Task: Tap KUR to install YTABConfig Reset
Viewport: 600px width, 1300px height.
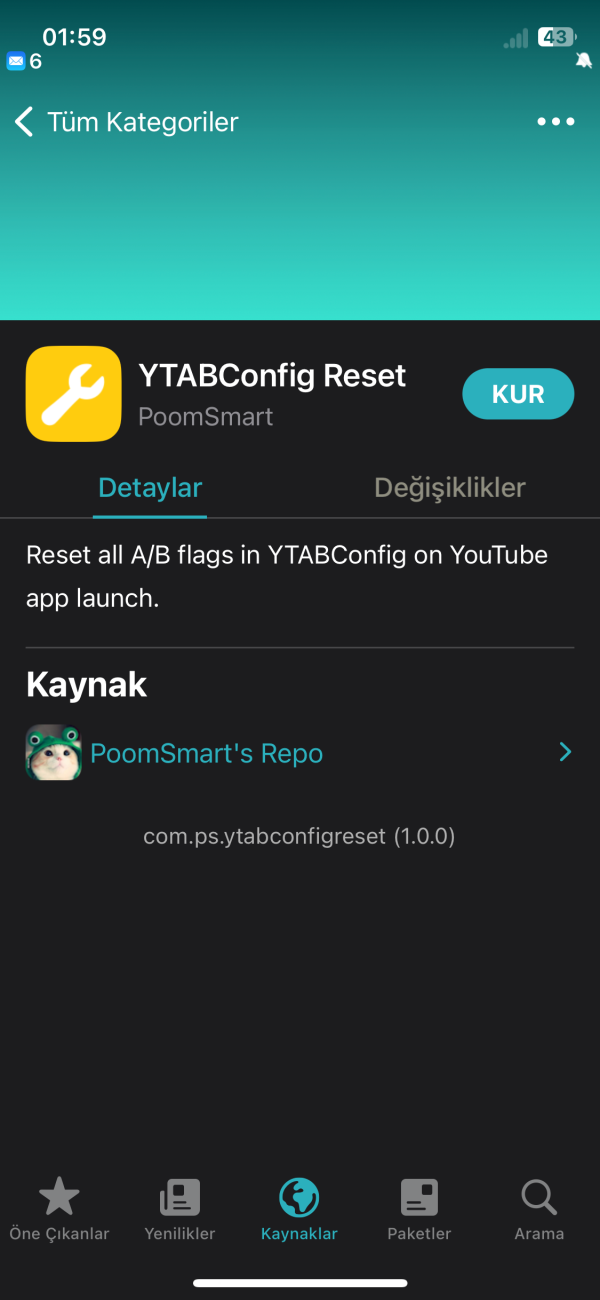Action: [x=518, y=394]
